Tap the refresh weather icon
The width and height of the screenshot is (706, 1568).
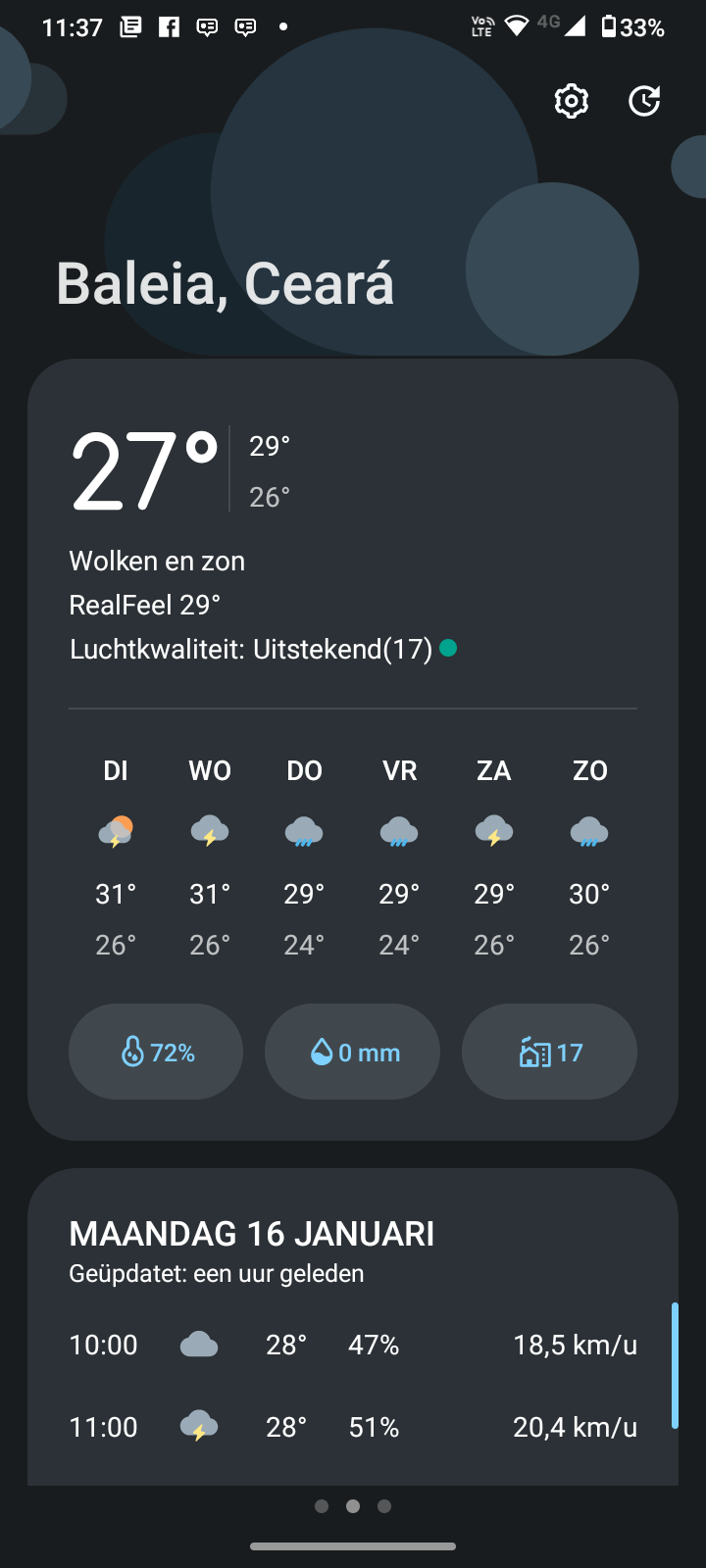(644, 101)
